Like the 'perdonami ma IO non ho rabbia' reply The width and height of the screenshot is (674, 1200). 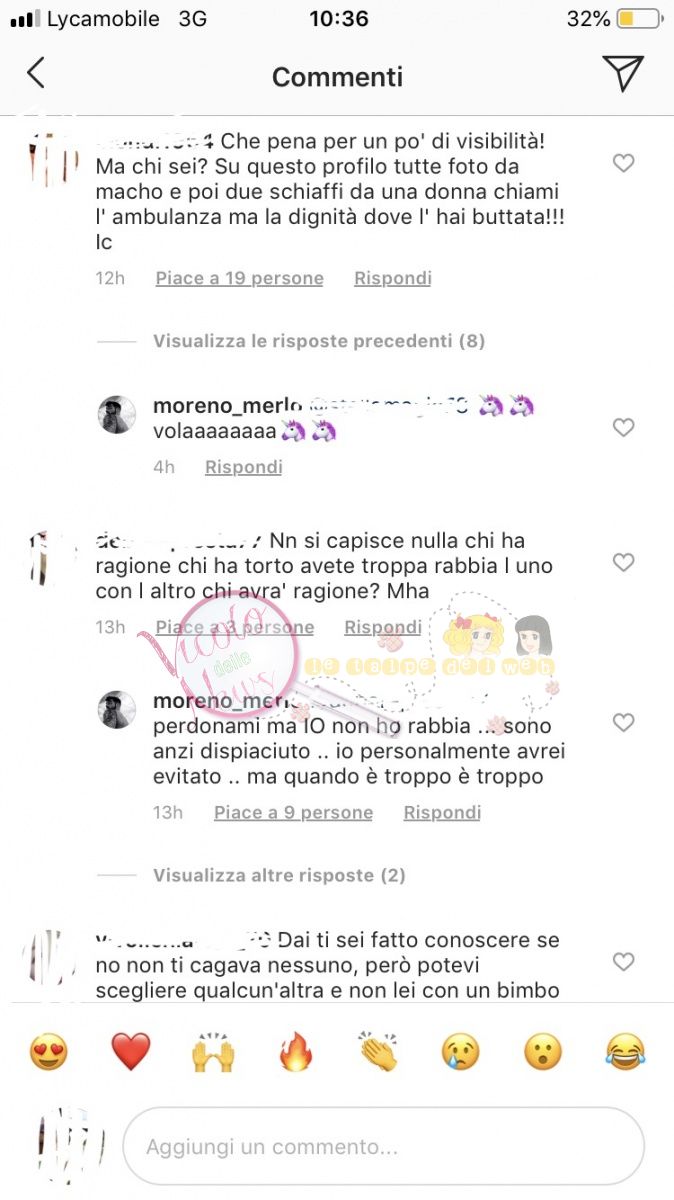623,723
